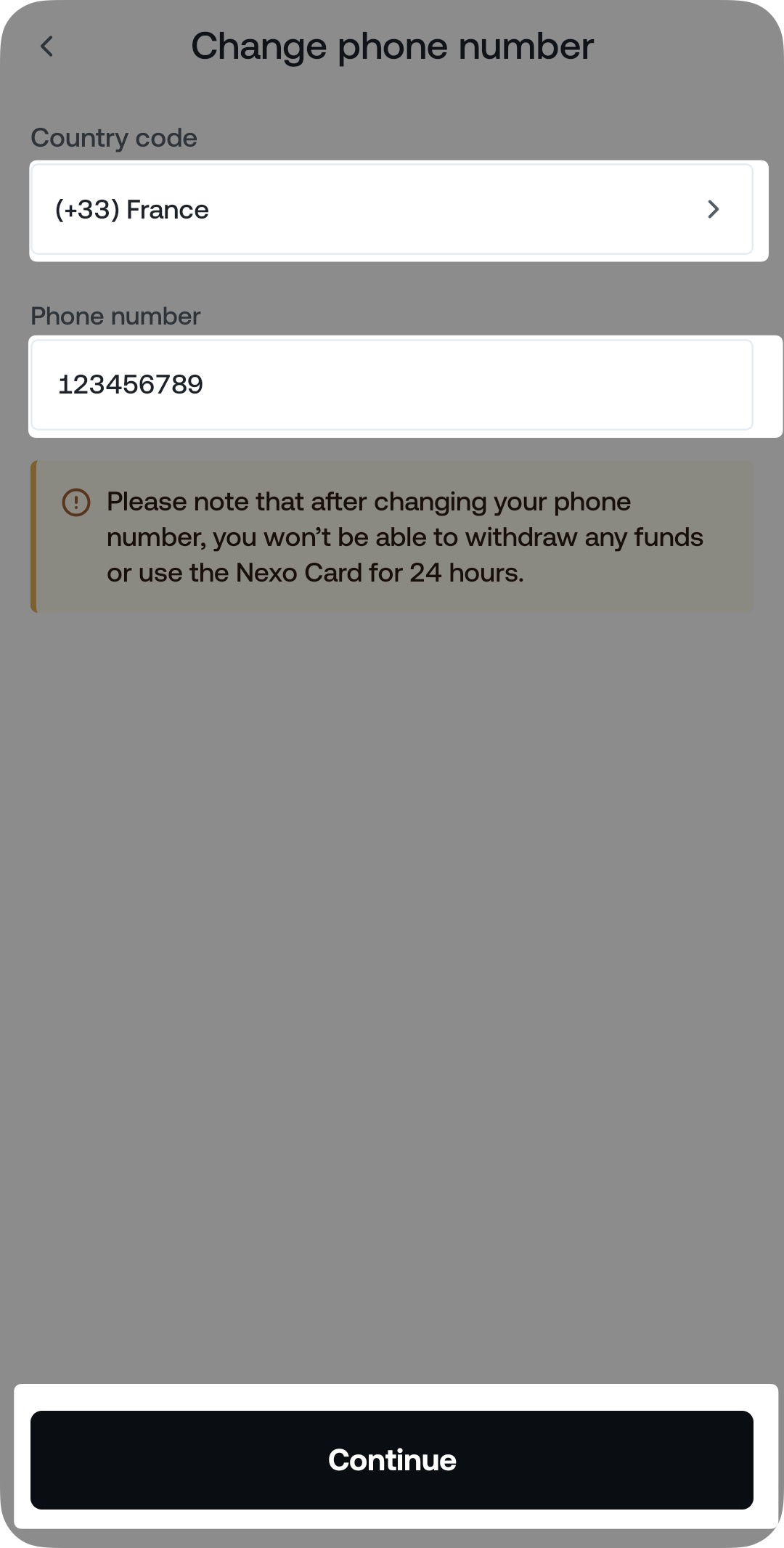Tap the Continue button
Image resolution: width=784 pixels, height=1548 pixels.
(x=392, y=1459)
